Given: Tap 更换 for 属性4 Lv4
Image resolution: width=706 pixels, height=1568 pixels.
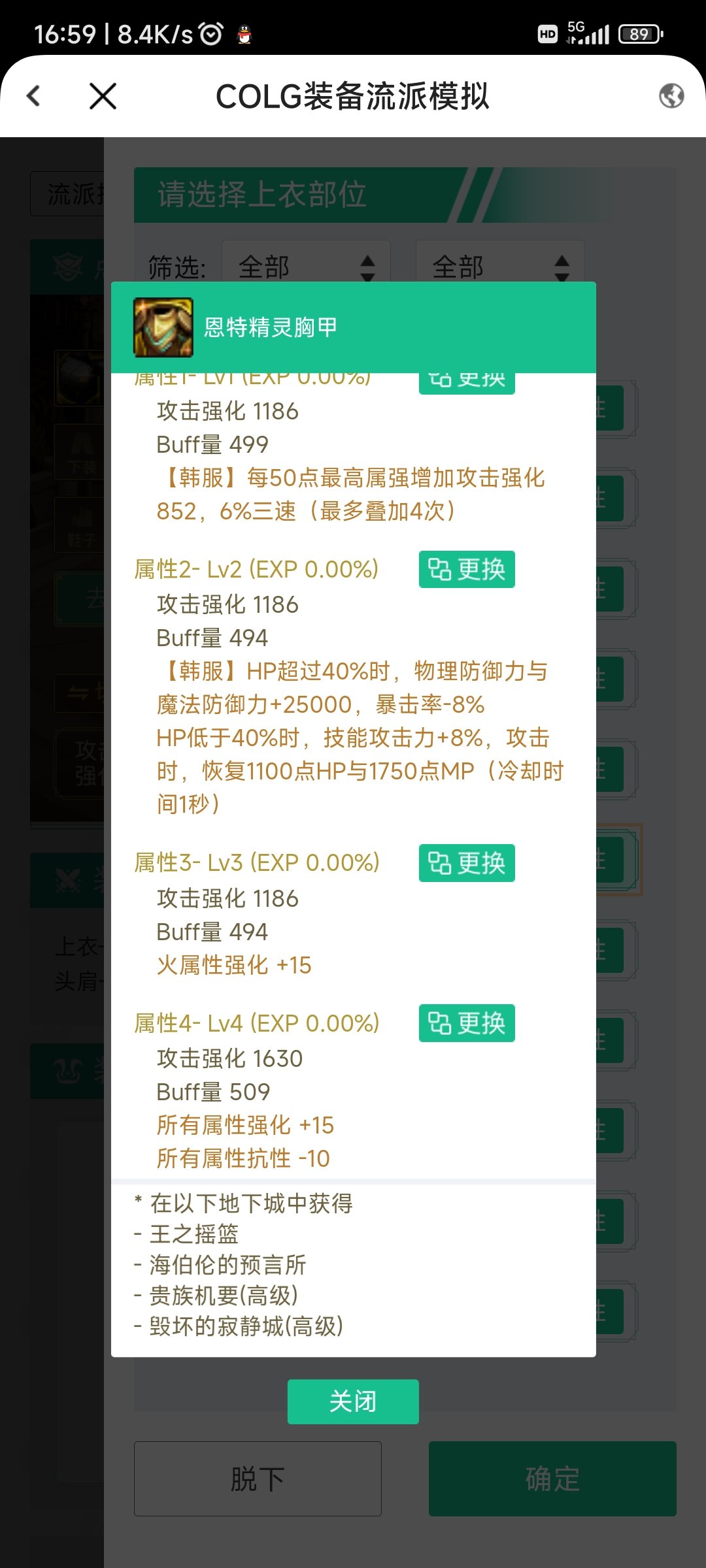Looking at the screenshot, I should click(467, 1023).
